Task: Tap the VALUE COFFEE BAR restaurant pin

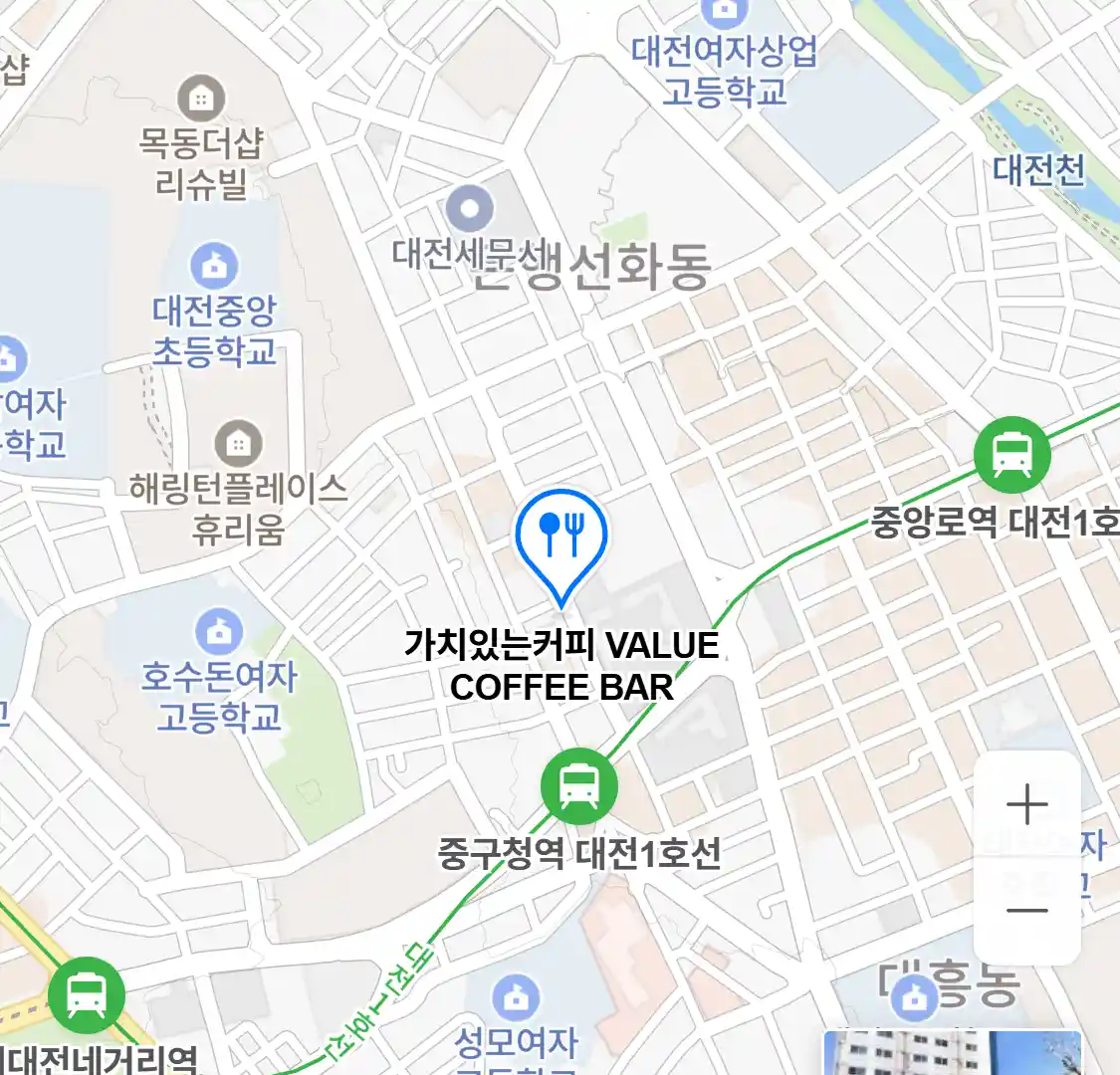Action: coord(561,538)
